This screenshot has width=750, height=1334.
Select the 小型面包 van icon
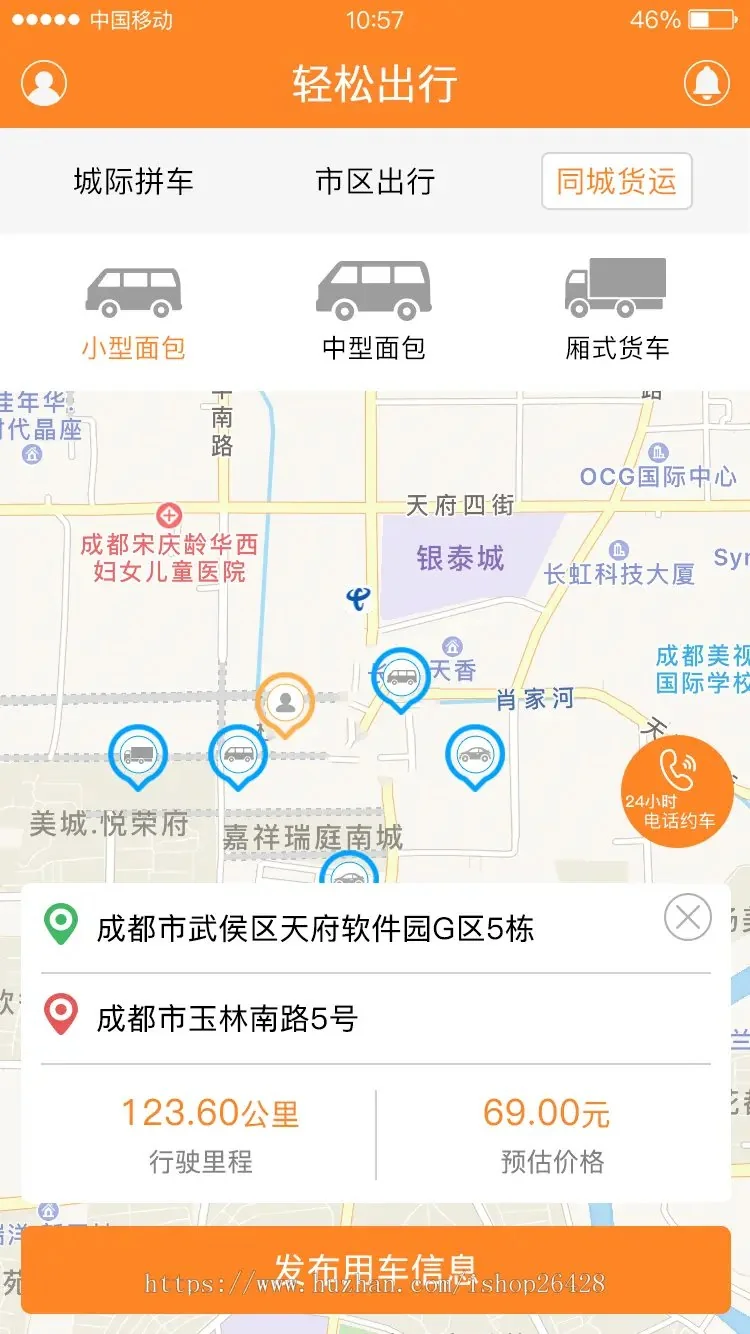(x=135, y=290)
